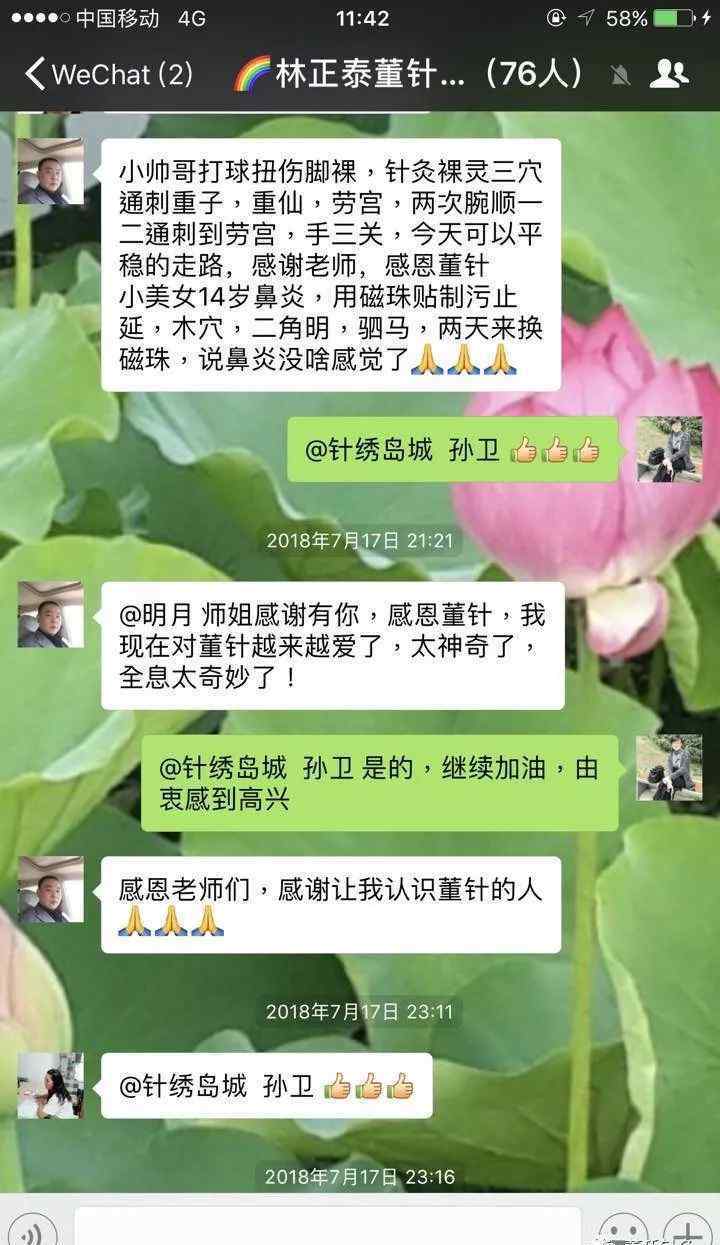Open sender avatar beside the 小帅哥打球 message
Image resolution: width=720 pixels, height=1245 pixels.
coord(50,171)
